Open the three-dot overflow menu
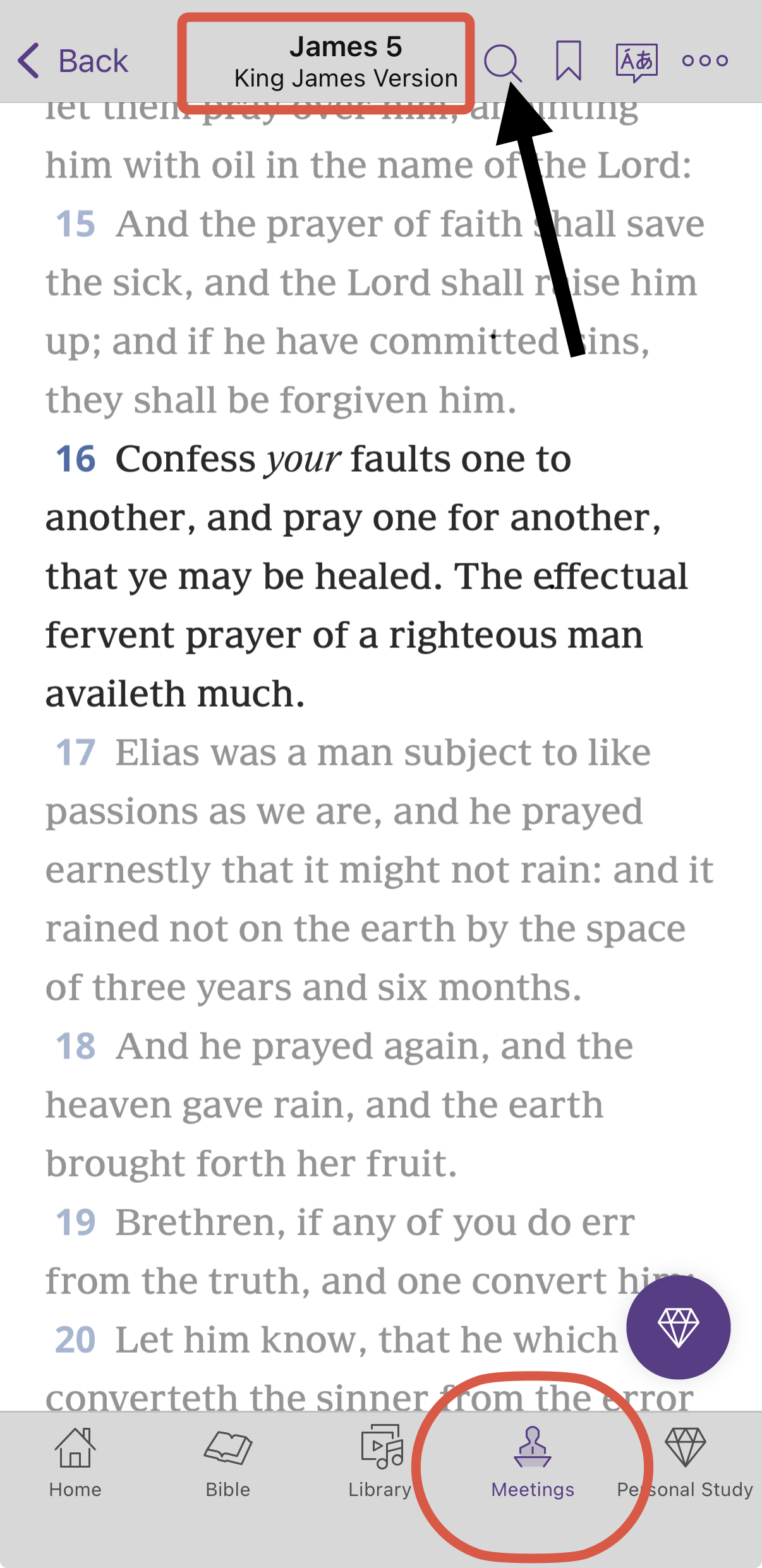 [x=705, y=61]
